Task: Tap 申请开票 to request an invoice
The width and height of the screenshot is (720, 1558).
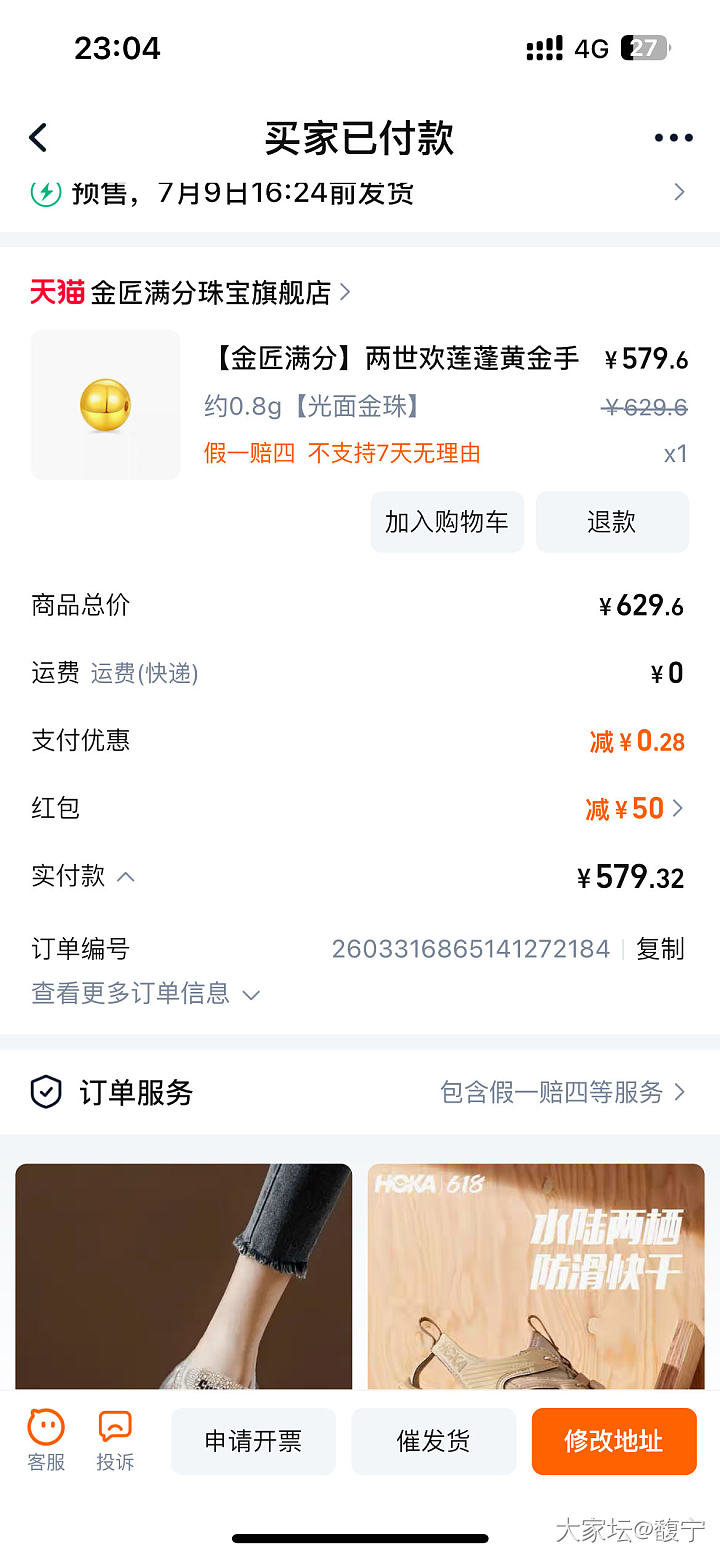Action: tap(253, 1441)
